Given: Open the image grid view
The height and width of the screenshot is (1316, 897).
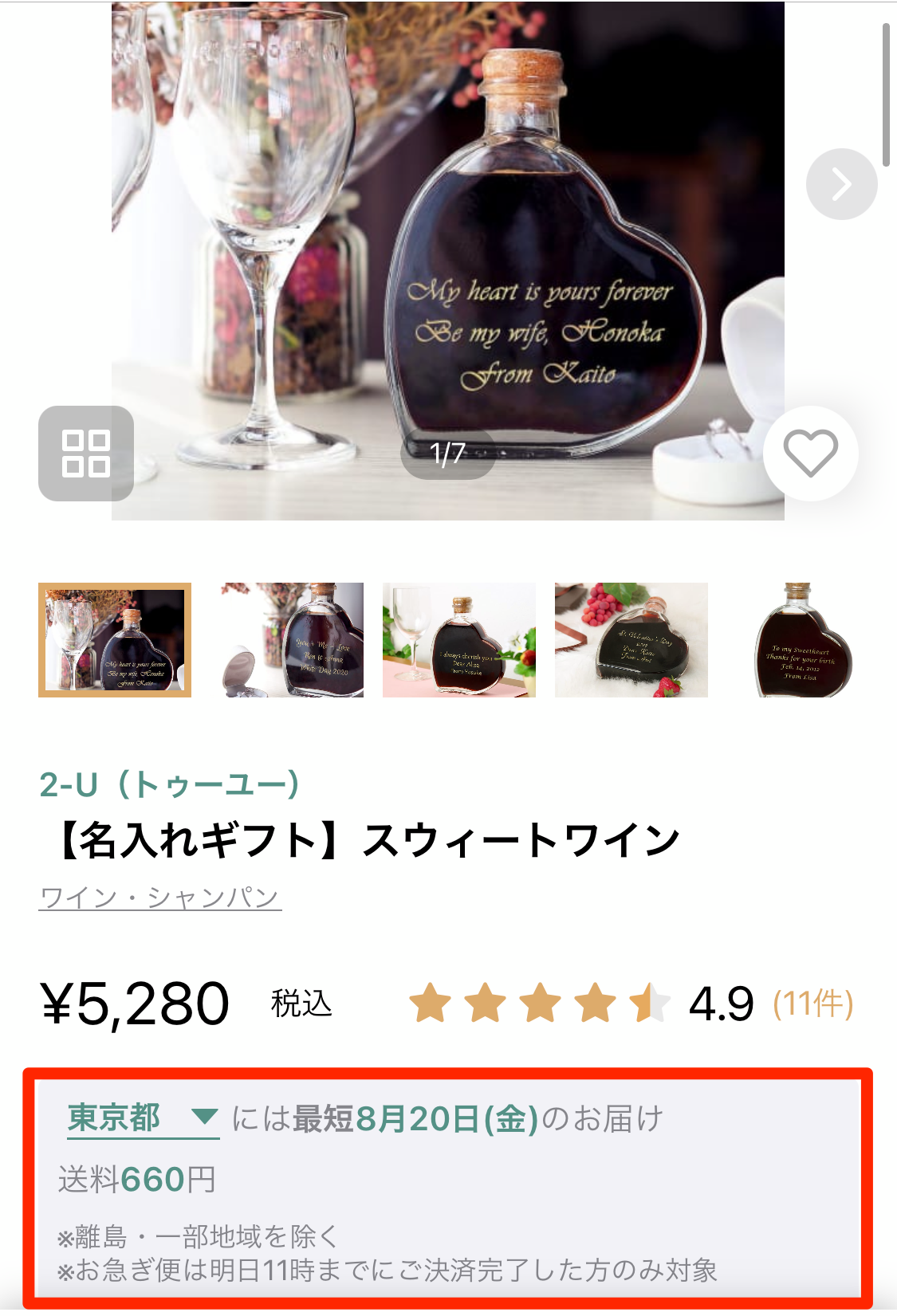Looking at the screenshot, I should click(x=86, y=453).
